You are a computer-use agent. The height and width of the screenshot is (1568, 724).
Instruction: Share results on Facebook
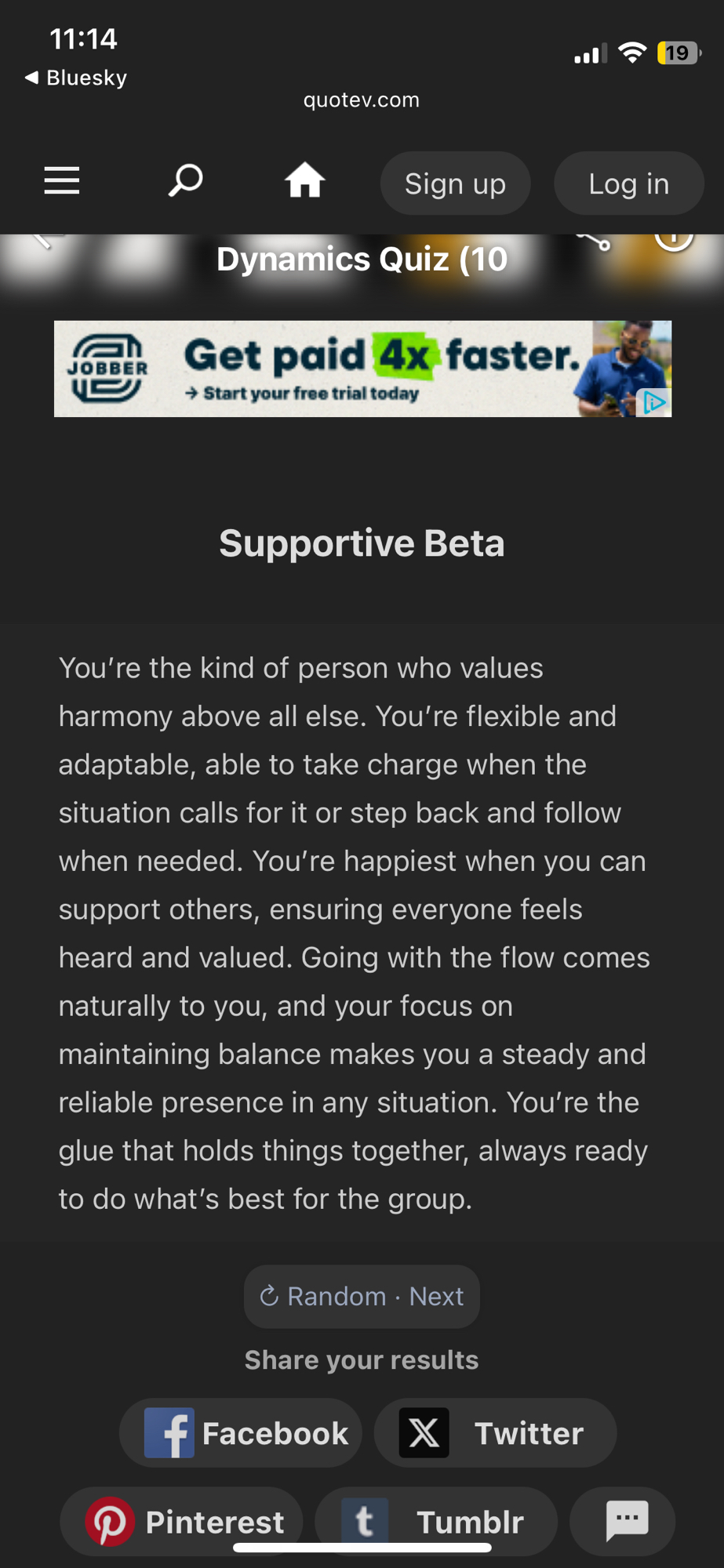click(241, 1433)
